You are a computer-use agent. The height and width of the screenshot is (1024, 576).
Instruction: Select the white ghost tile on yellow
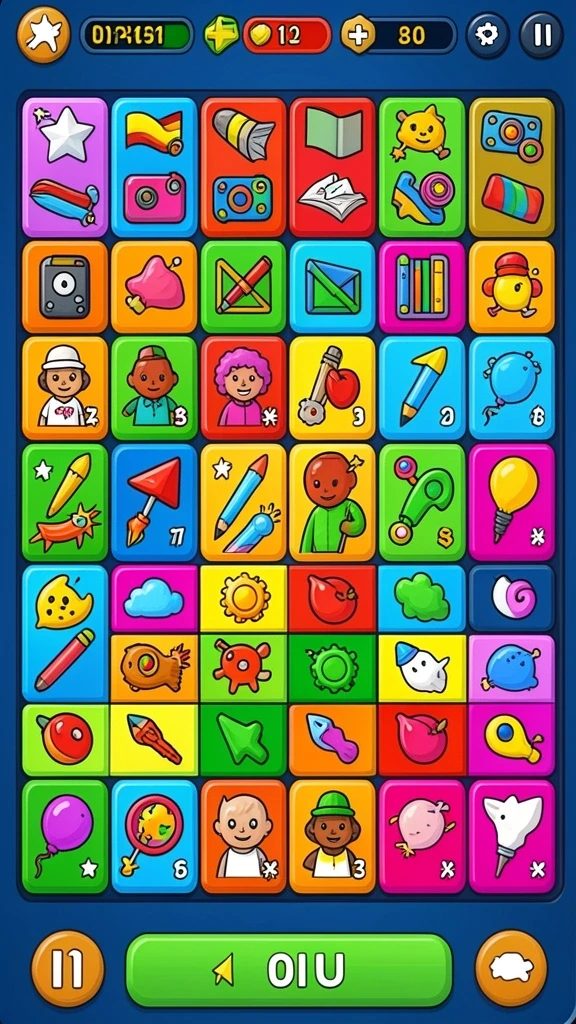pos(422,669)
